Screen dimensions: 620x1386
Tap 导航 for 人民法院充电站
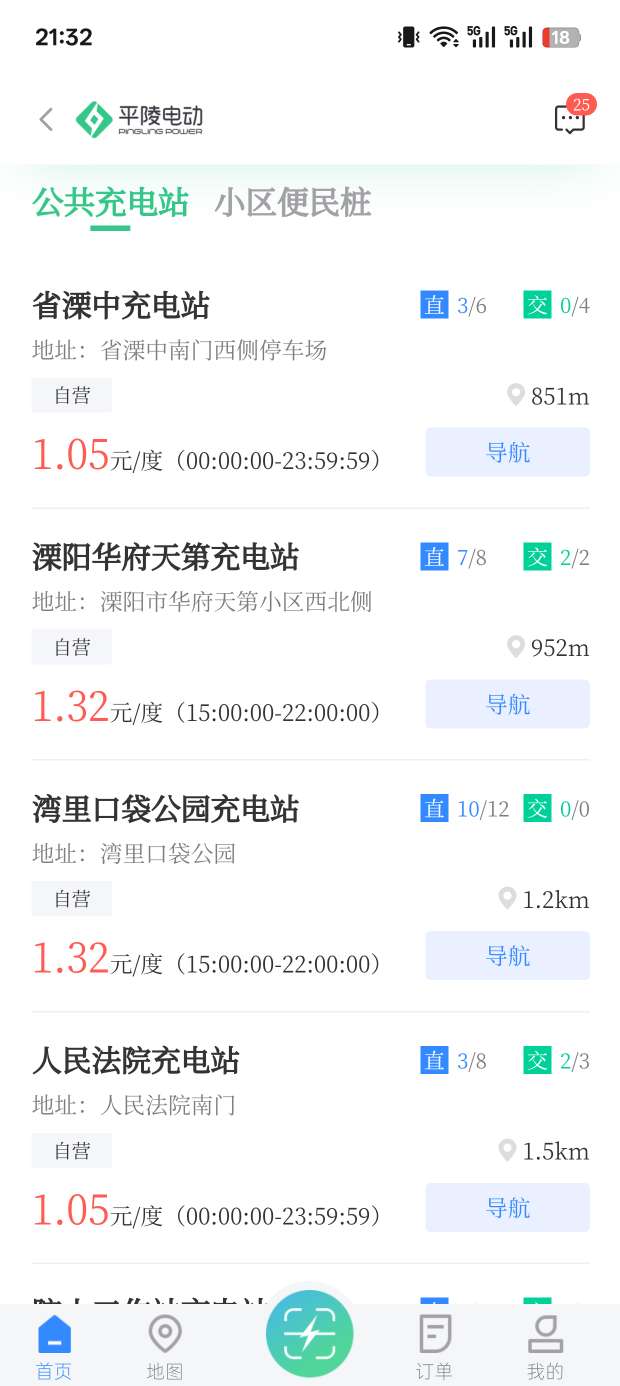507,1208
